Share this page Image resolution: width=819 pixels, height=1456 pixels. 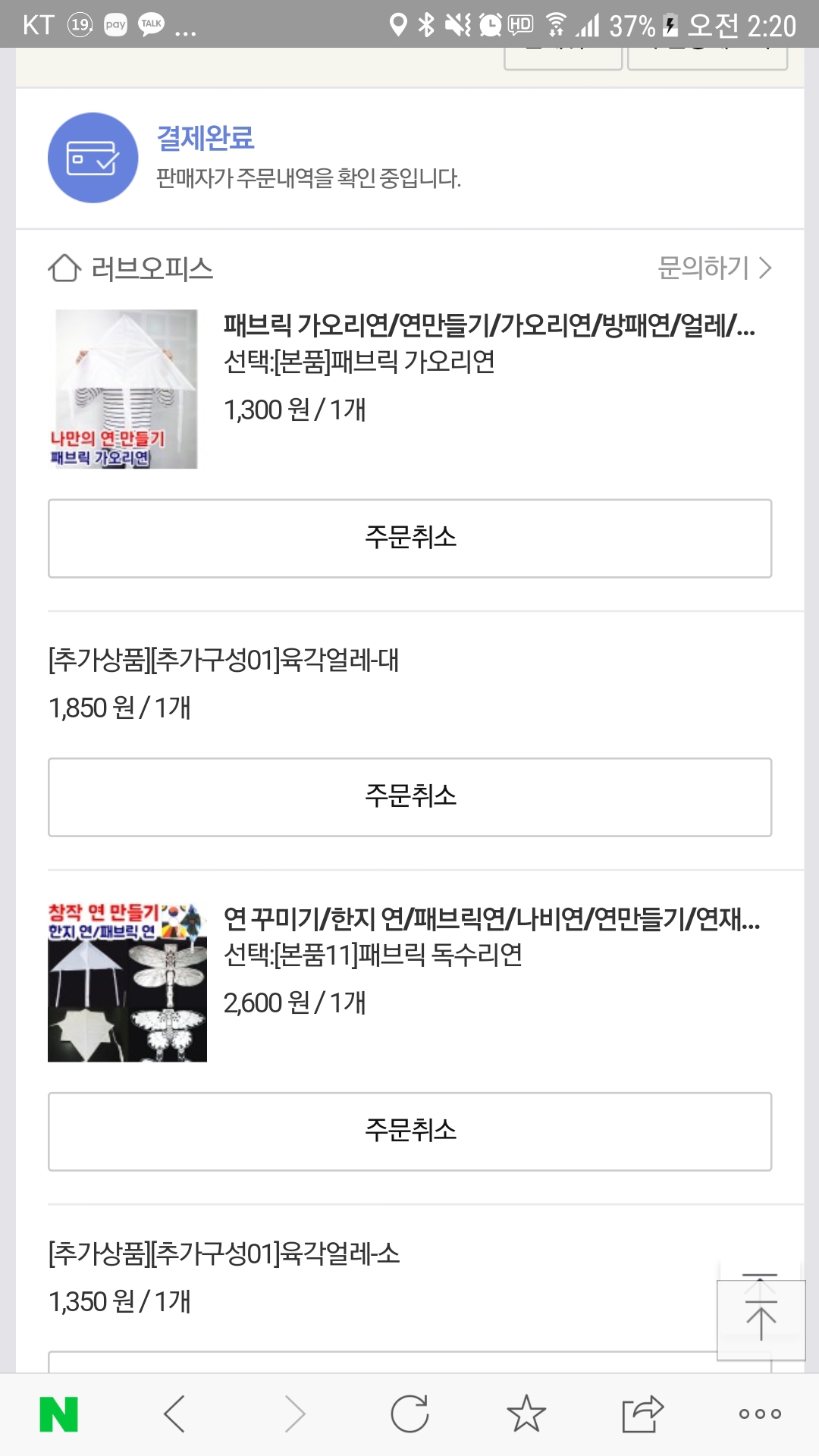pyautogui.click(x=642, y=1414)
